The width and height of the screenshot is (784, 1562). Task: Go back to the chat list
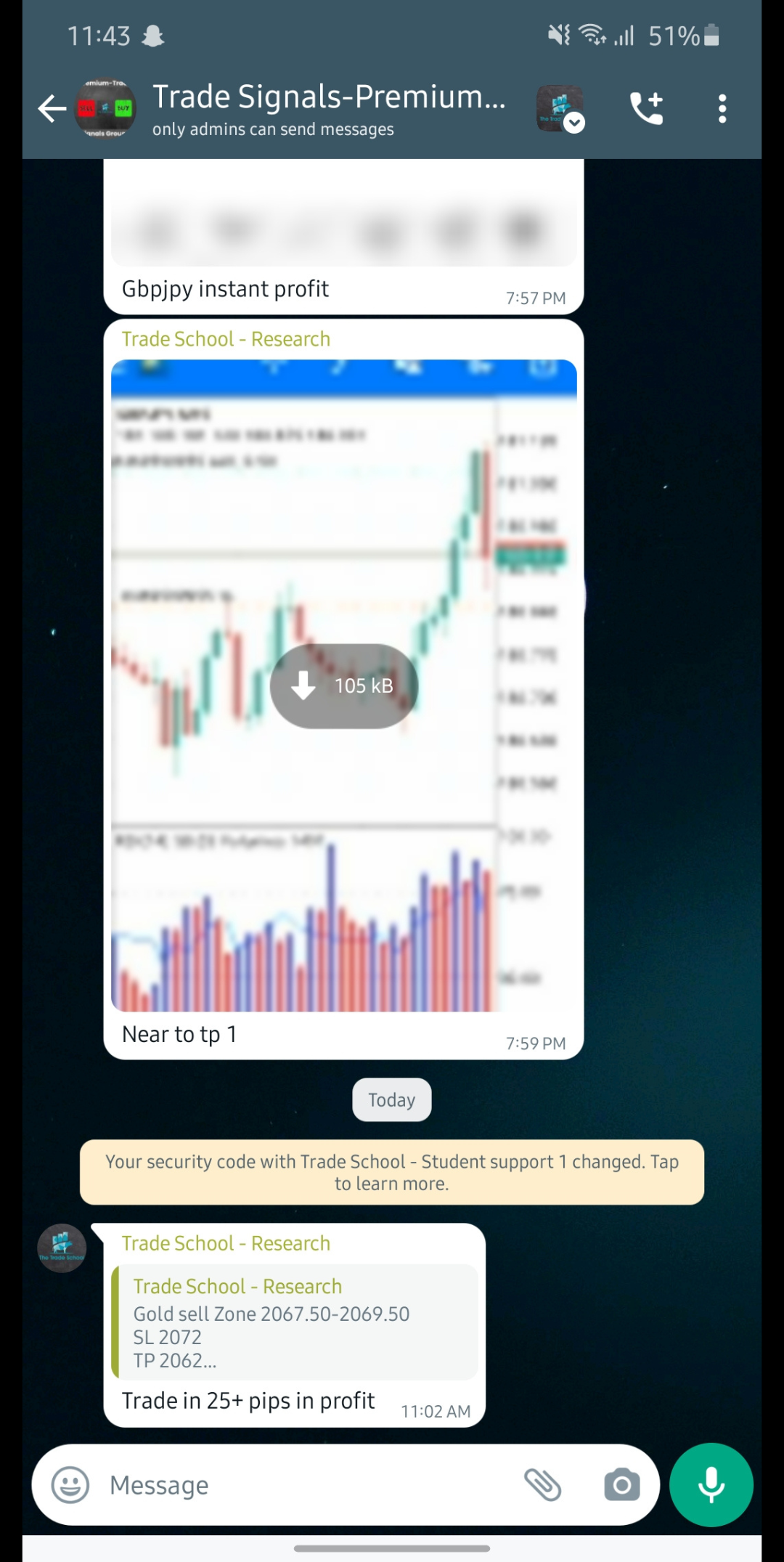pyautogui.click(x=52, y=109)
